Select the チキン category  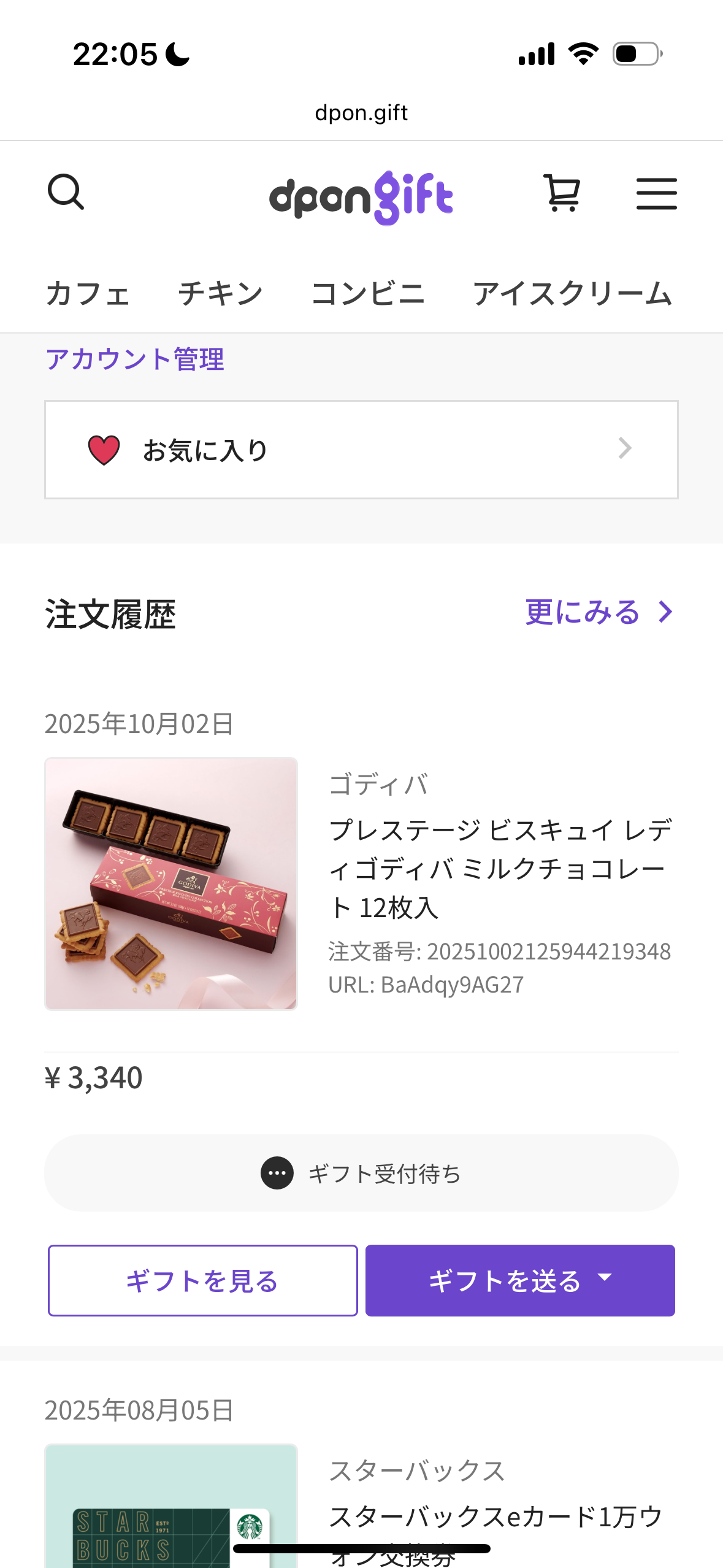[220, 293]
